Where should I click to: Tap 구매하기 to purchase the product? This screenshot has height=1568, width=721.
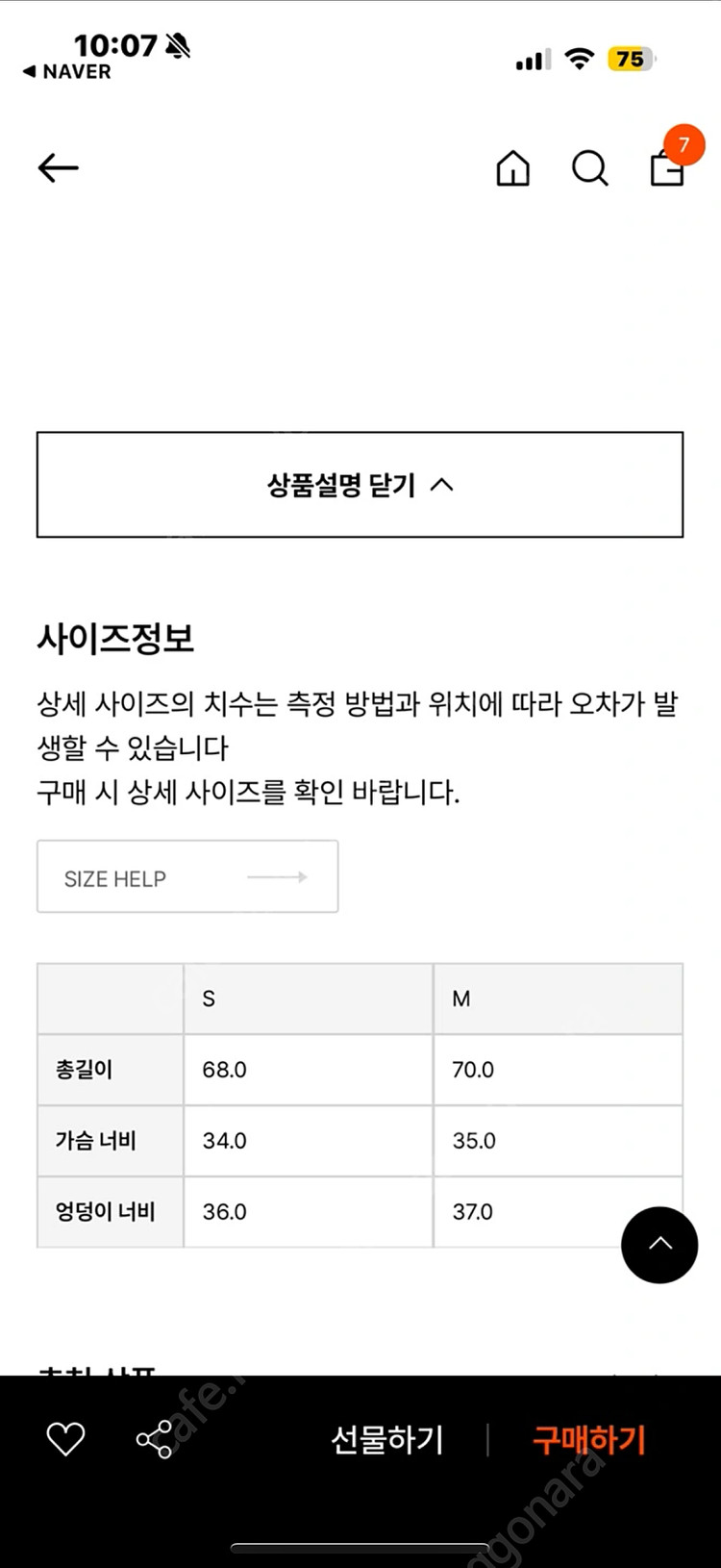[x=589, y=1439]
